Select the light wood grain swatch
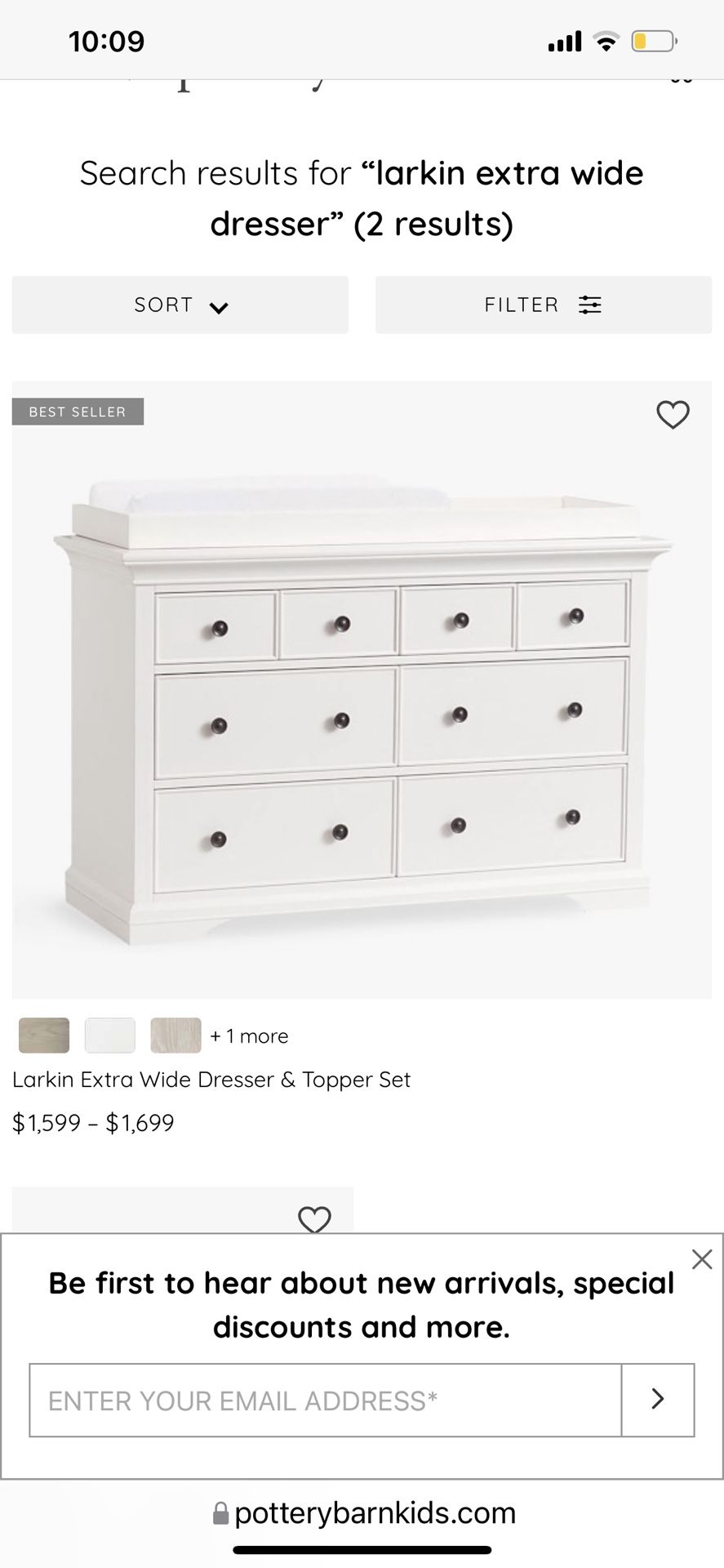This screenshot has width=724, height=1568. 175,1034
